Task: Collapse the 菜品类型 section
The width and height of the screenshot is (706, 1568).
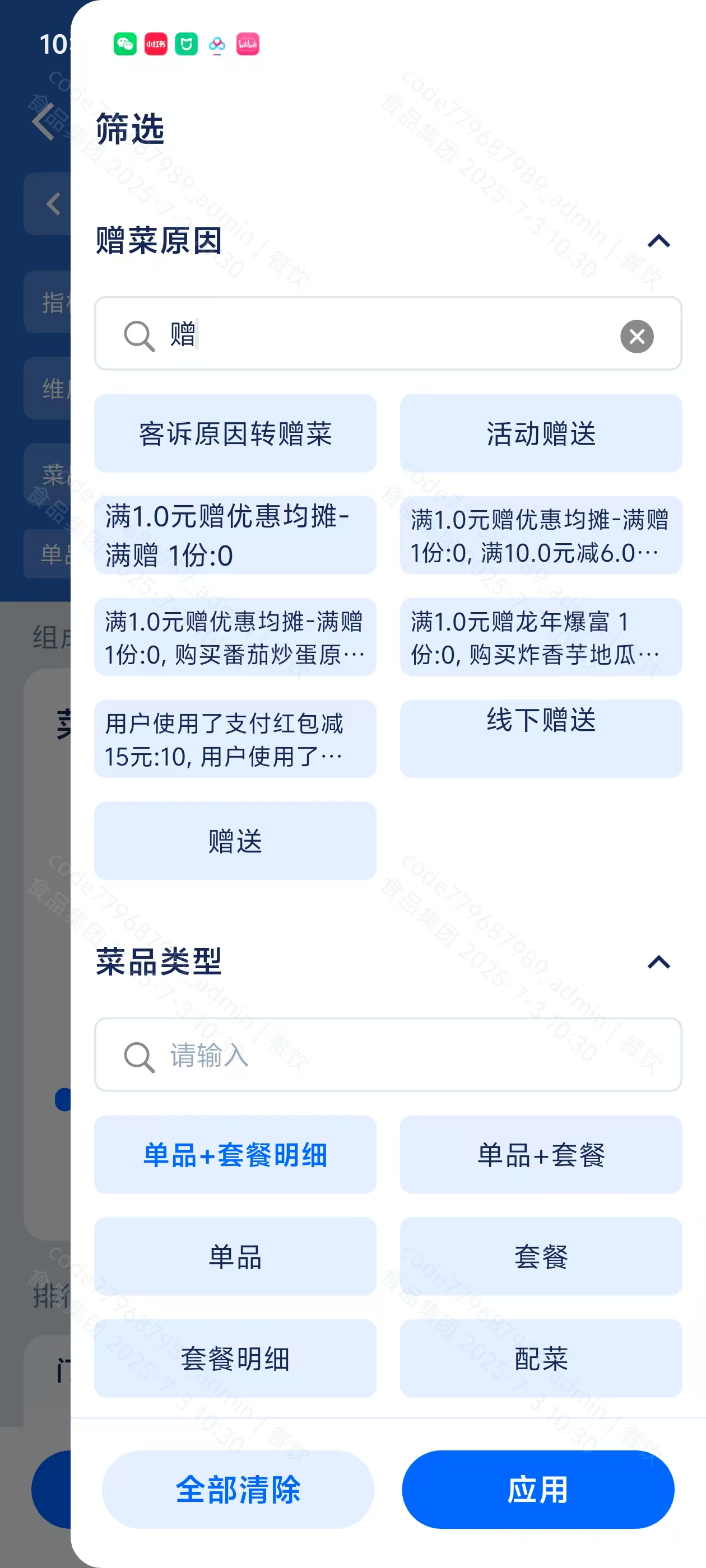Action: pos(658,962)
